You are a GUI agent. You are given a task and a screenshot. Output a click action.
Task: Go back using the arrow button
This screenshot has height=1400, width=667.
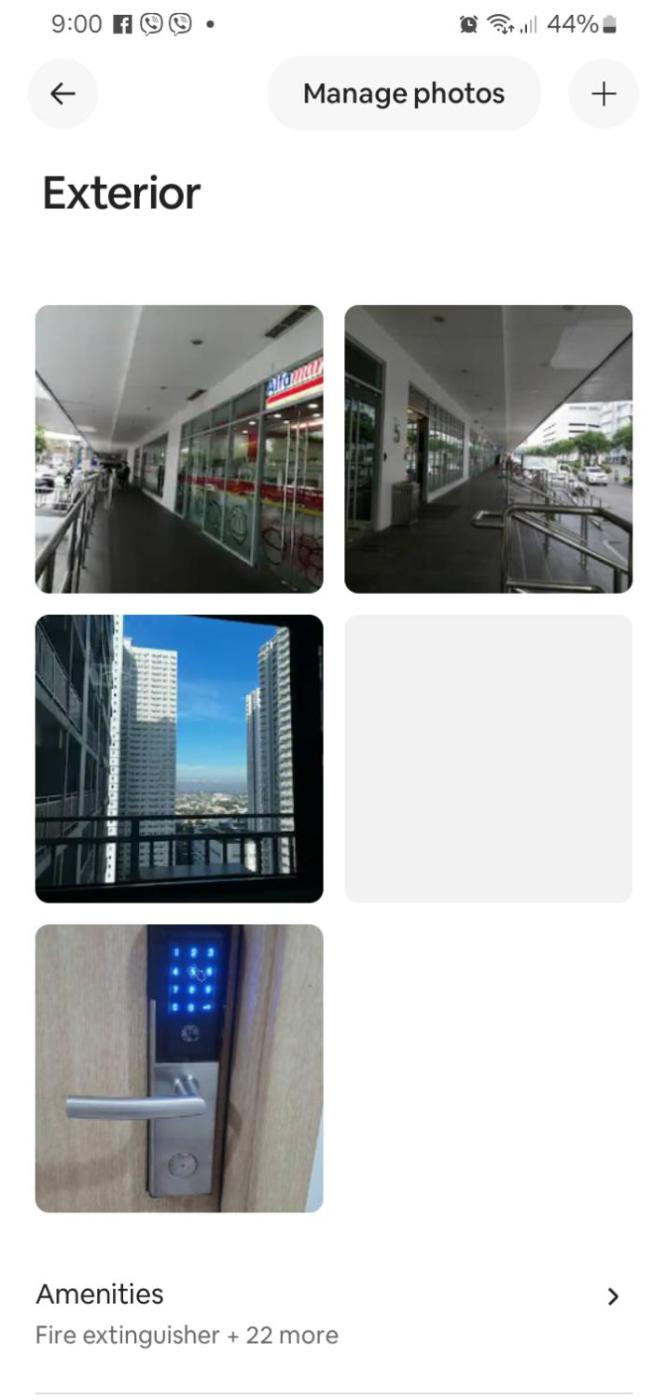click(62, 94)
